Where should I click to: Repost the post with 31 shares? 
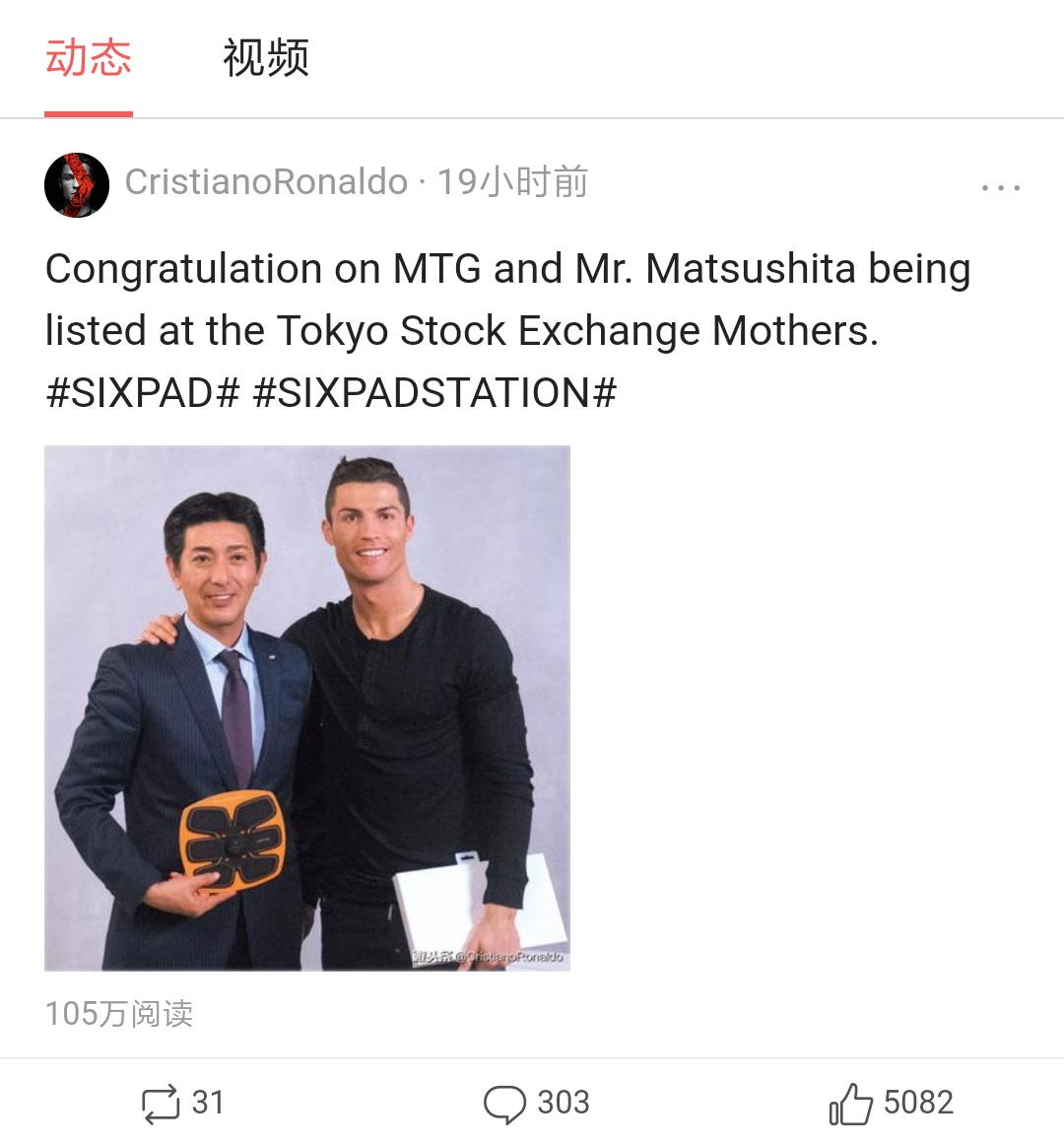point(181,1103)
